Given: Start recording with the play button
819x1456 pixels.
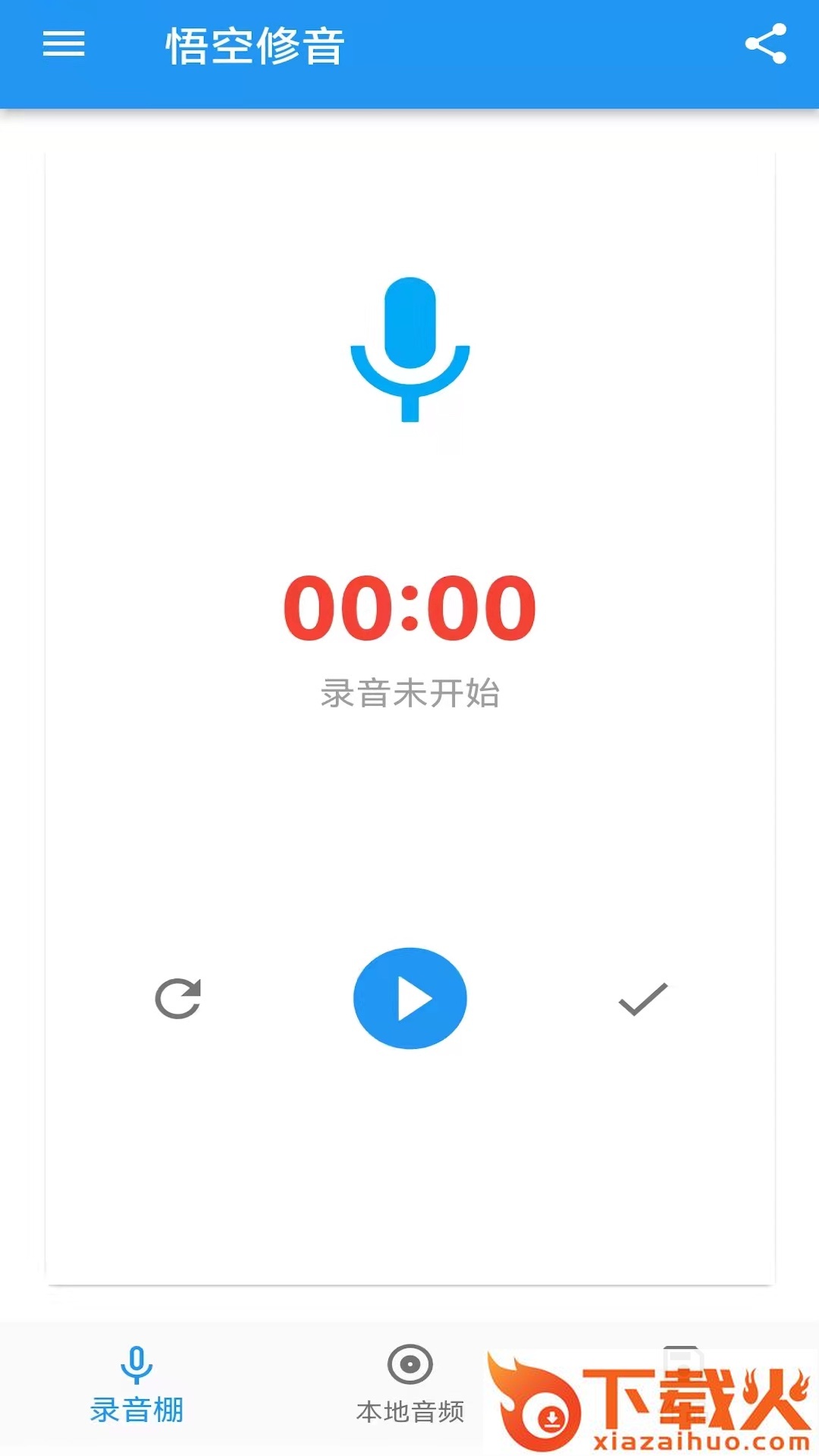Looking at the screenshot, I should [x=409, y=998].
